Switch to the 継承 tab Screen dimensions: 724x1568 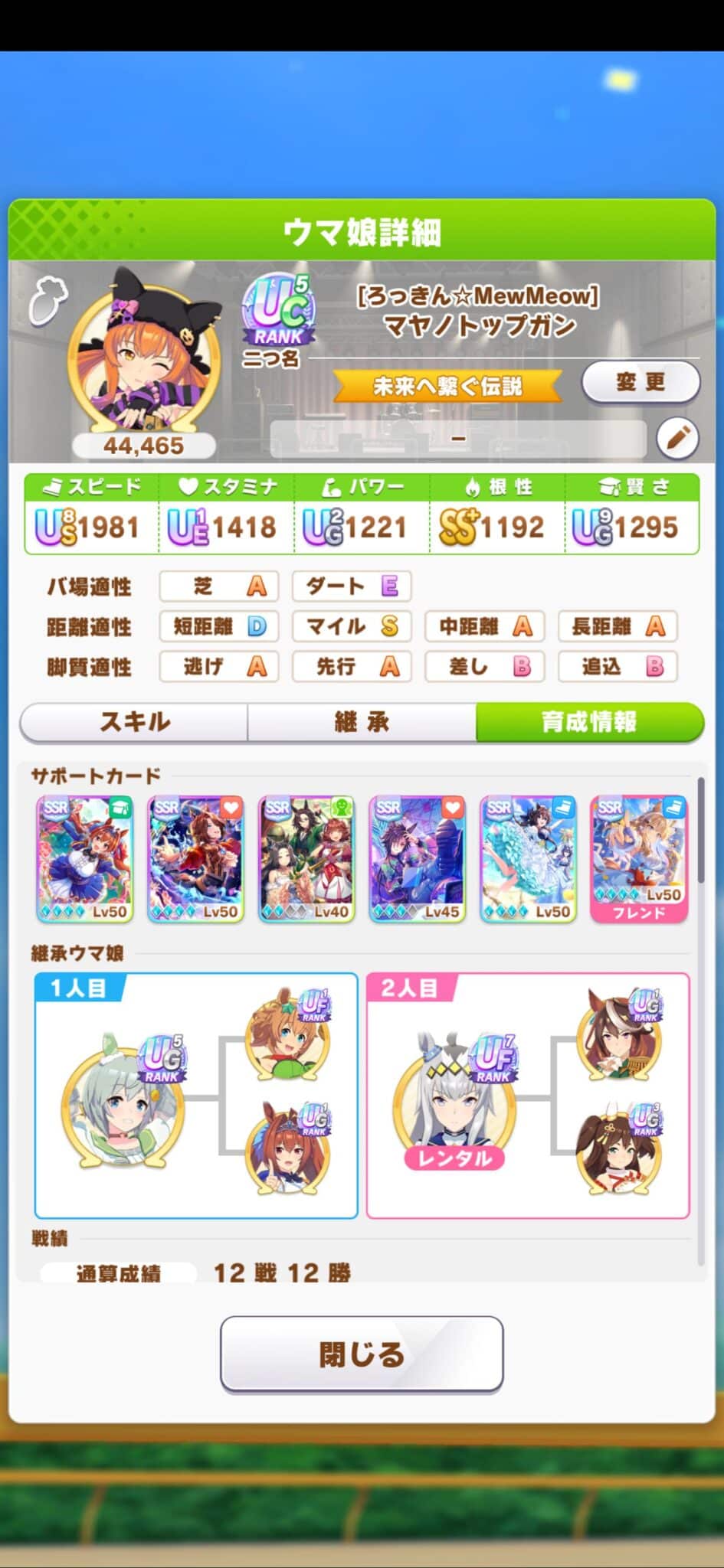362,721
